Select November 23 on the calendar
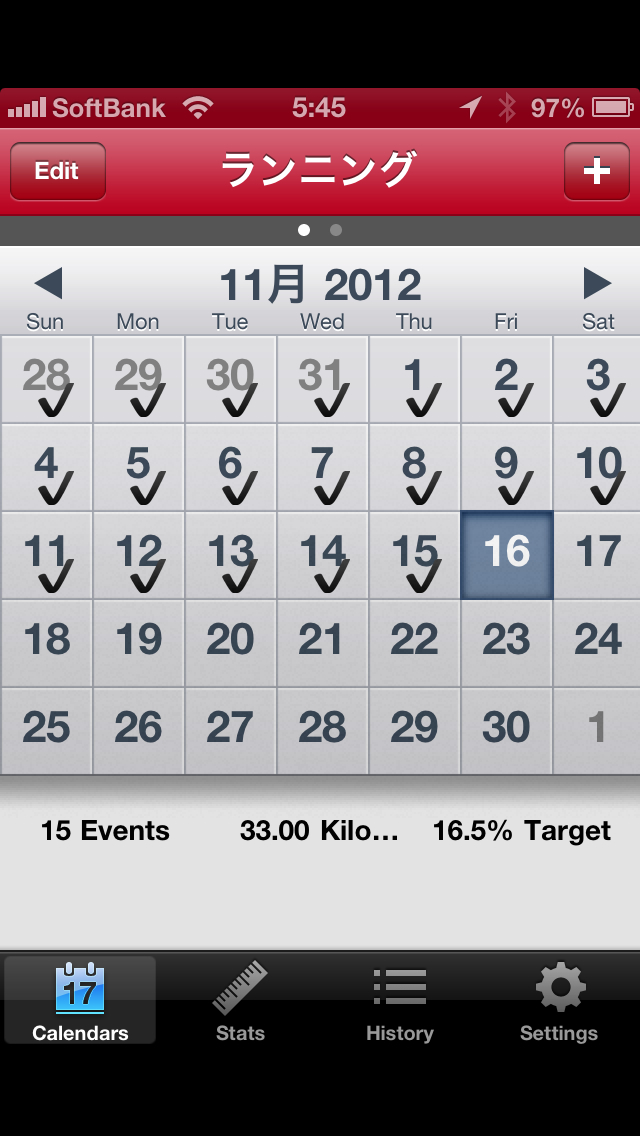Screen dimensions: 640x1136 point(506,643)
